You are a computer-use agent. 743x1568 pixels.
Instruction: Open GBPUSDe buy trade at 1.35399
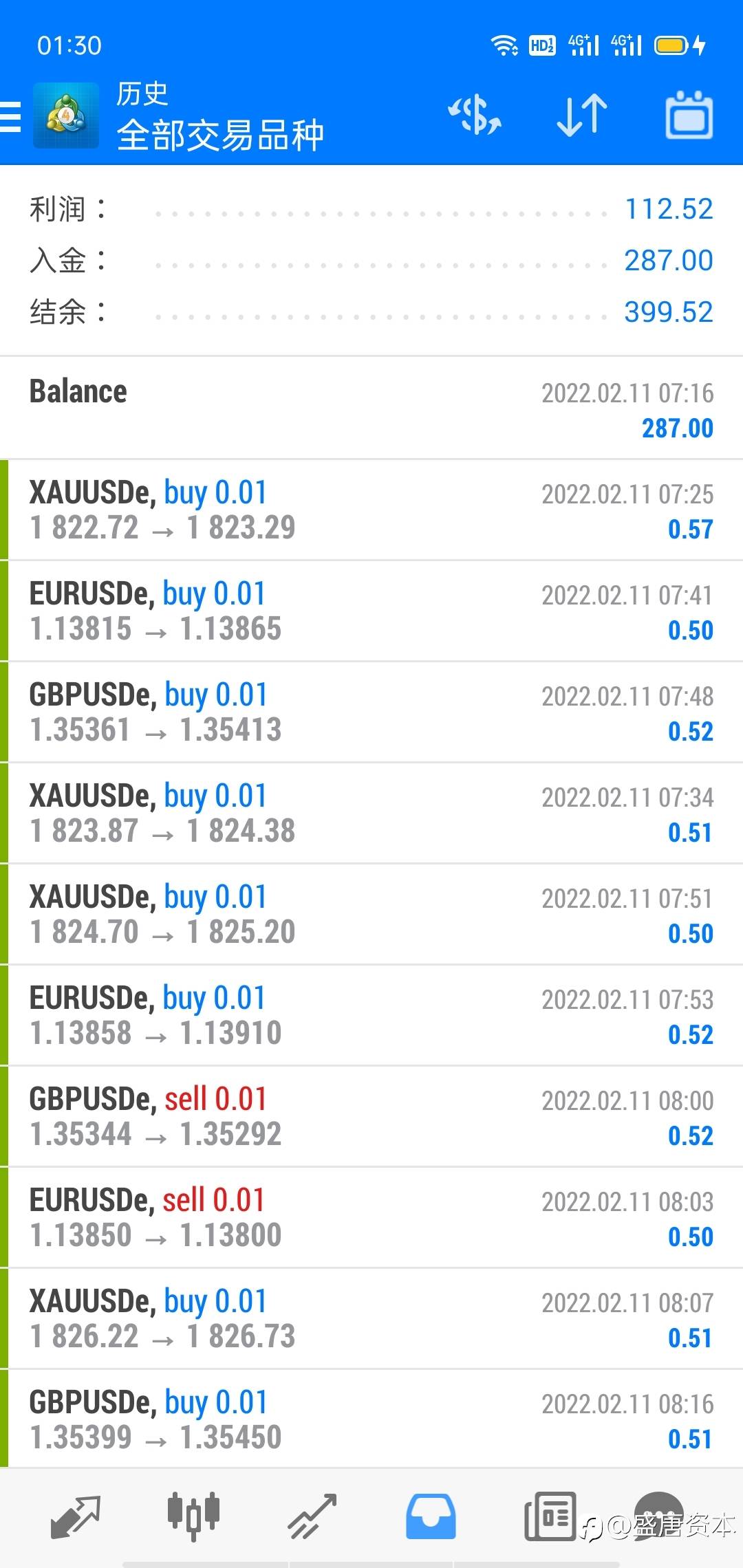pyautogui.click(x=371, y=1419)
